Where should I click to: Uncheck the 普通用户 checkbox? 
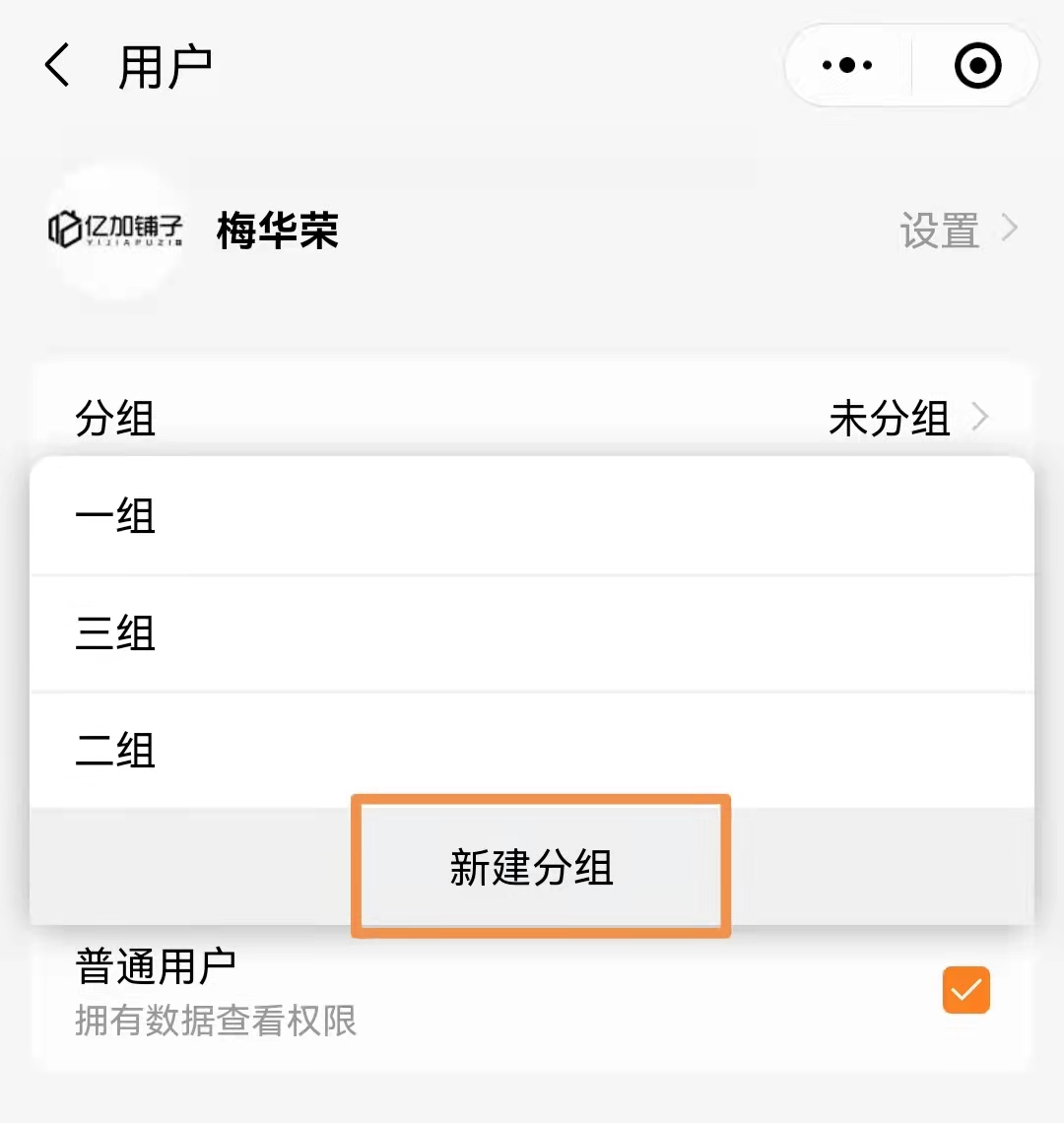[x=965, y=990]
